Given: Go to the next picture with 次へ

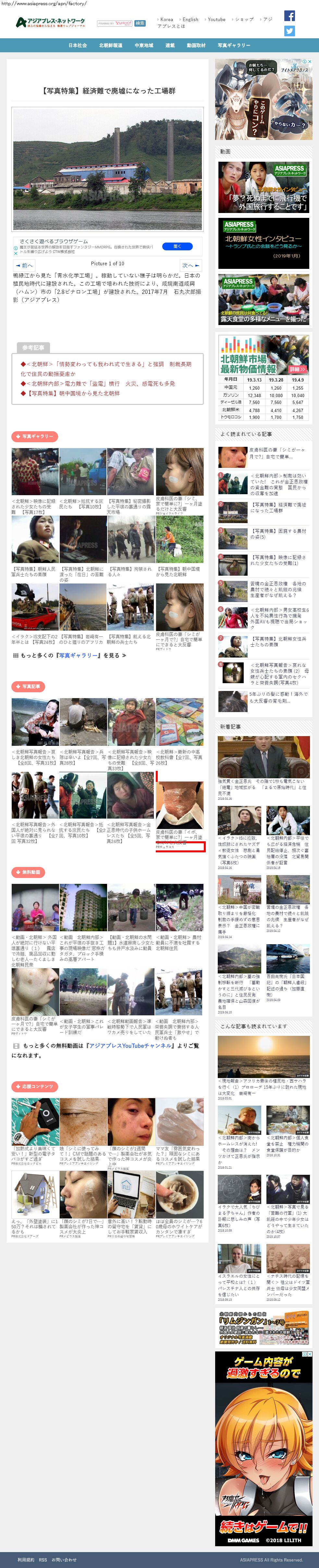Looking at the screenshot, I should [190, 265].
